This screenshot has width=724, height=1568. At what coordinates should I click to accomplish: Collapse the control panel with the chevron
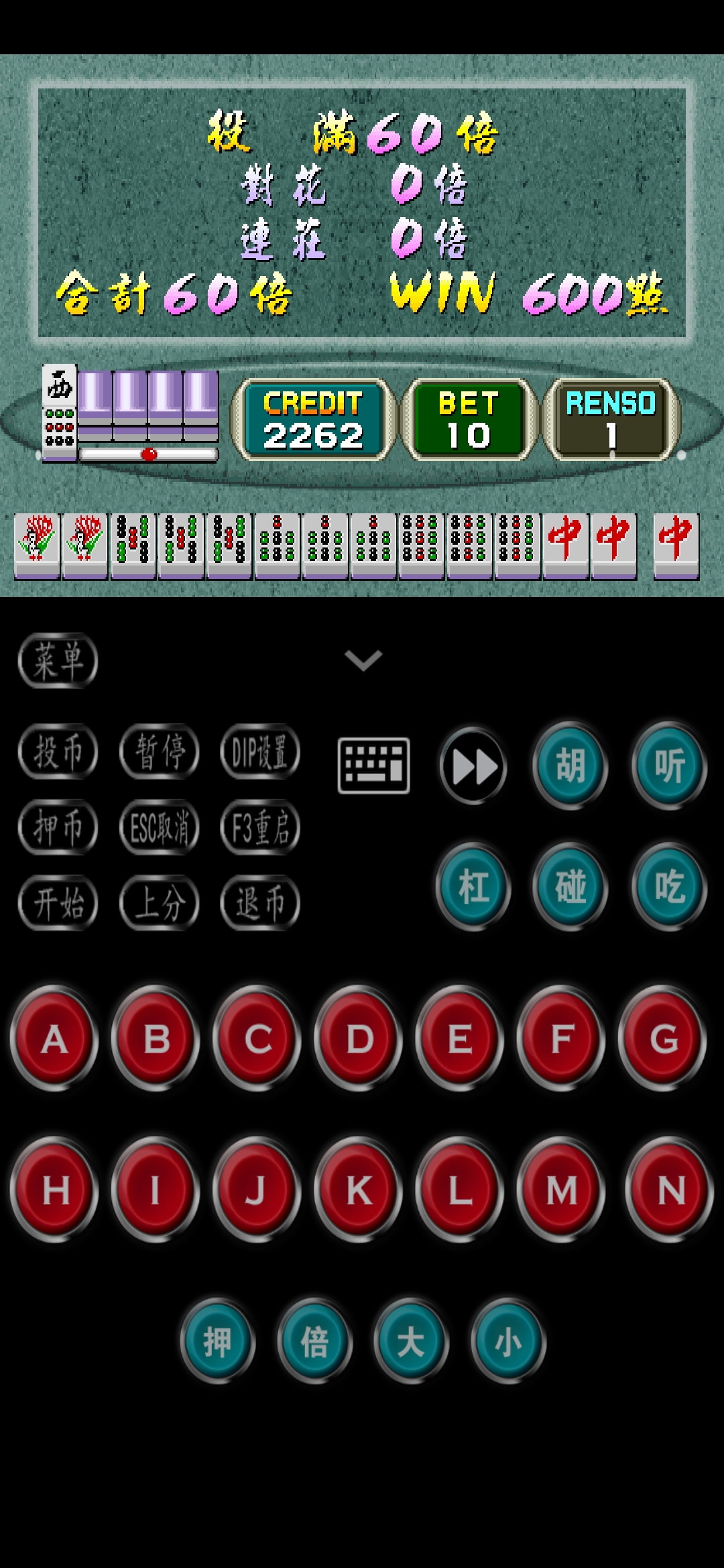pos(362,660)
